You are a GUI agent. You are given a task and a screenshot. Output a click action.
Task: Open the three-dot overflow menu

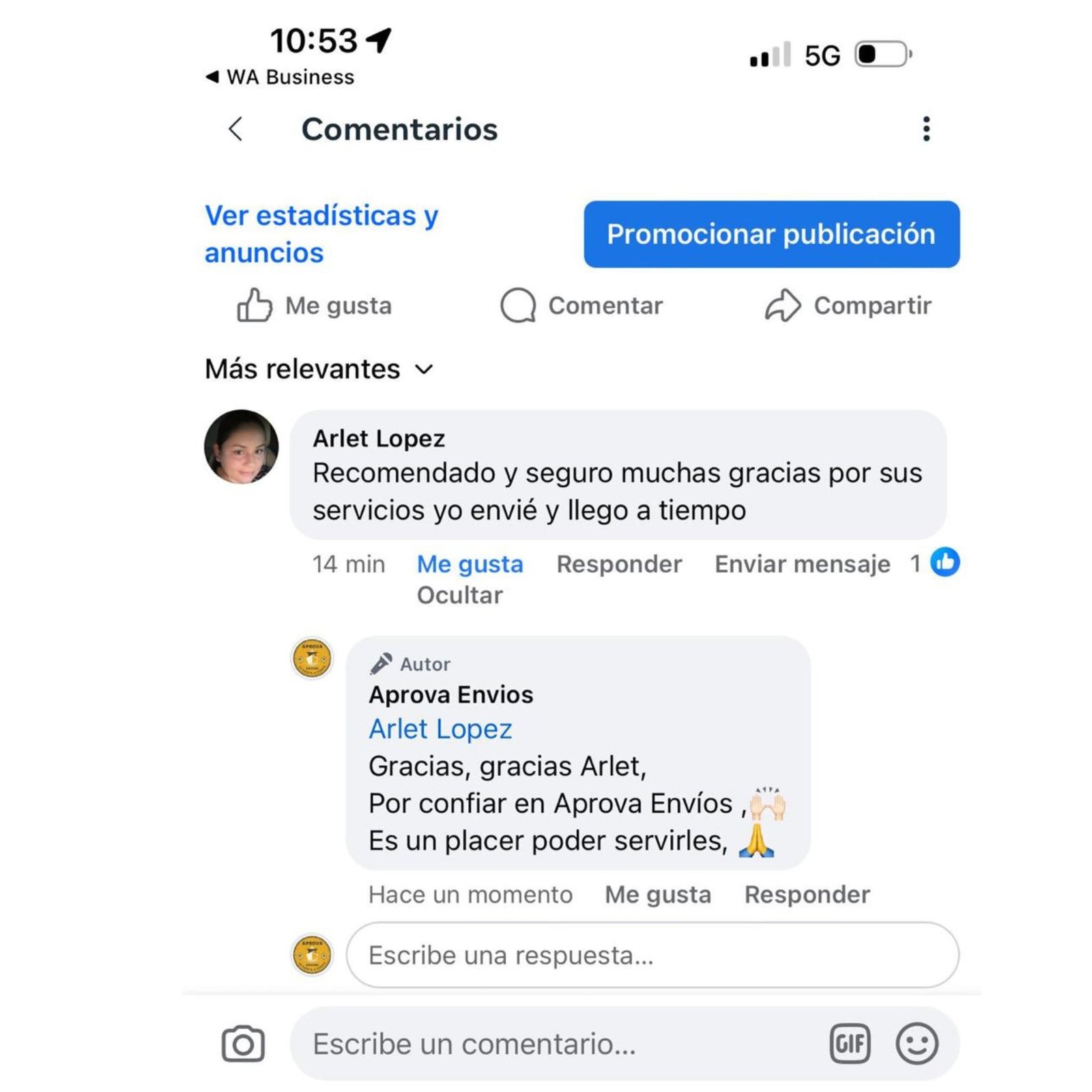coord(925,129)
